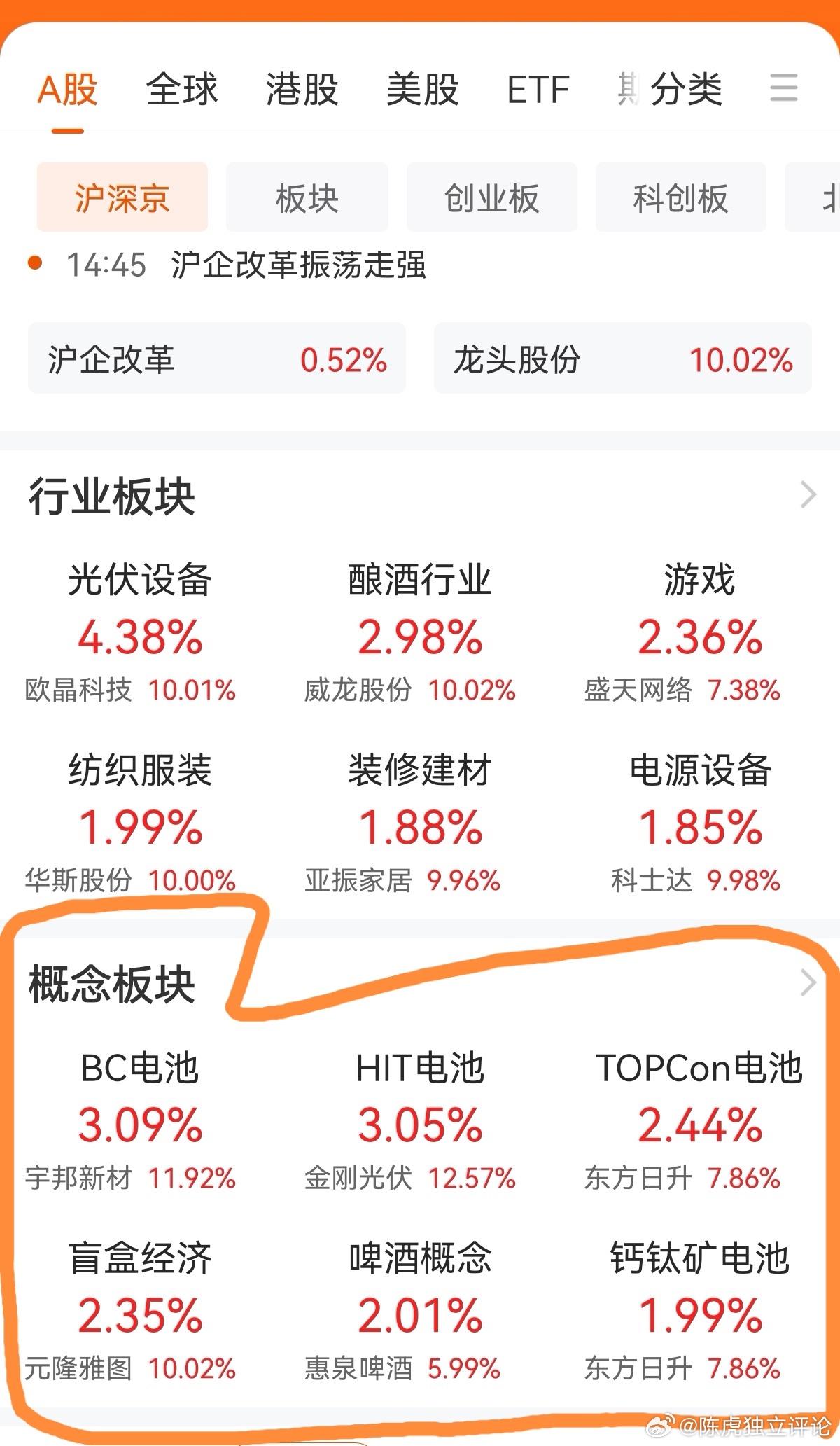
Task: Switch to the 全球 tab
Action: pos(182,89)
